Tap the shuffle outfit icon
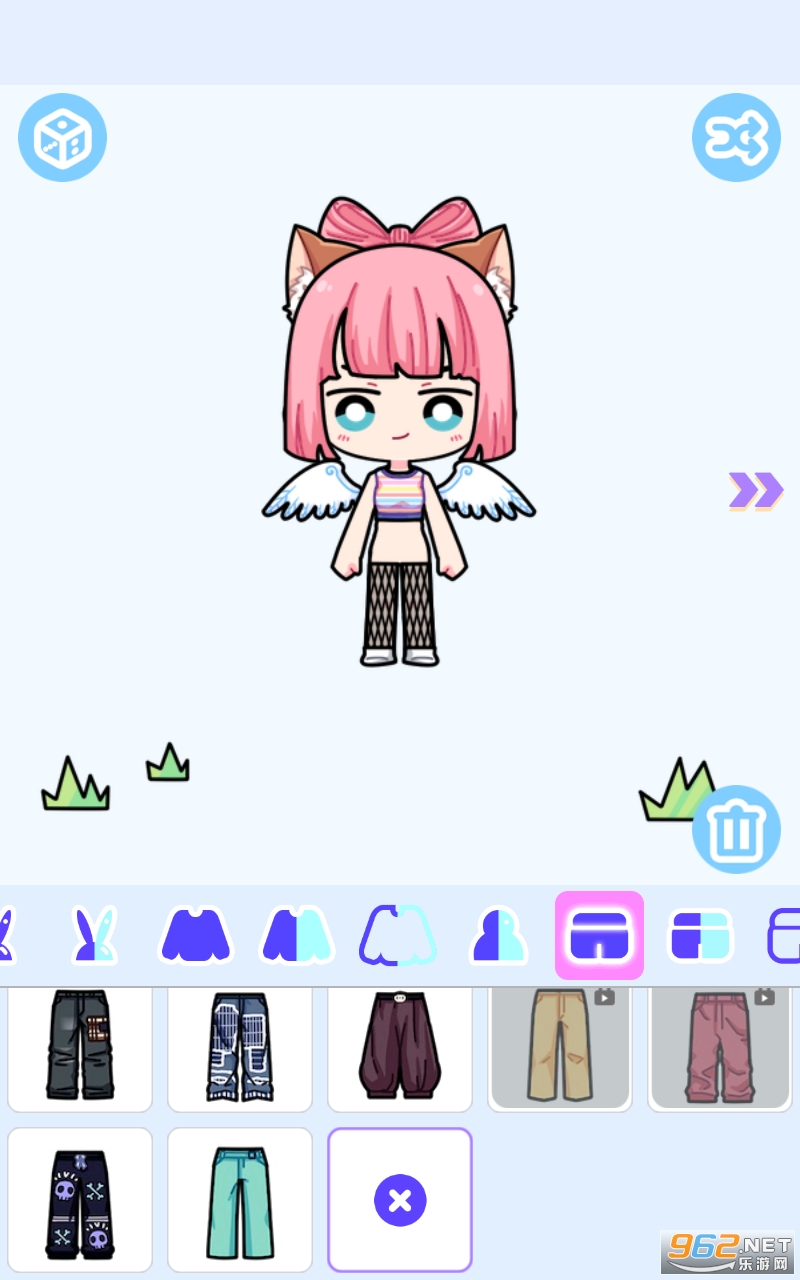Screen dimensions: 800x1280 pos(736,138)
